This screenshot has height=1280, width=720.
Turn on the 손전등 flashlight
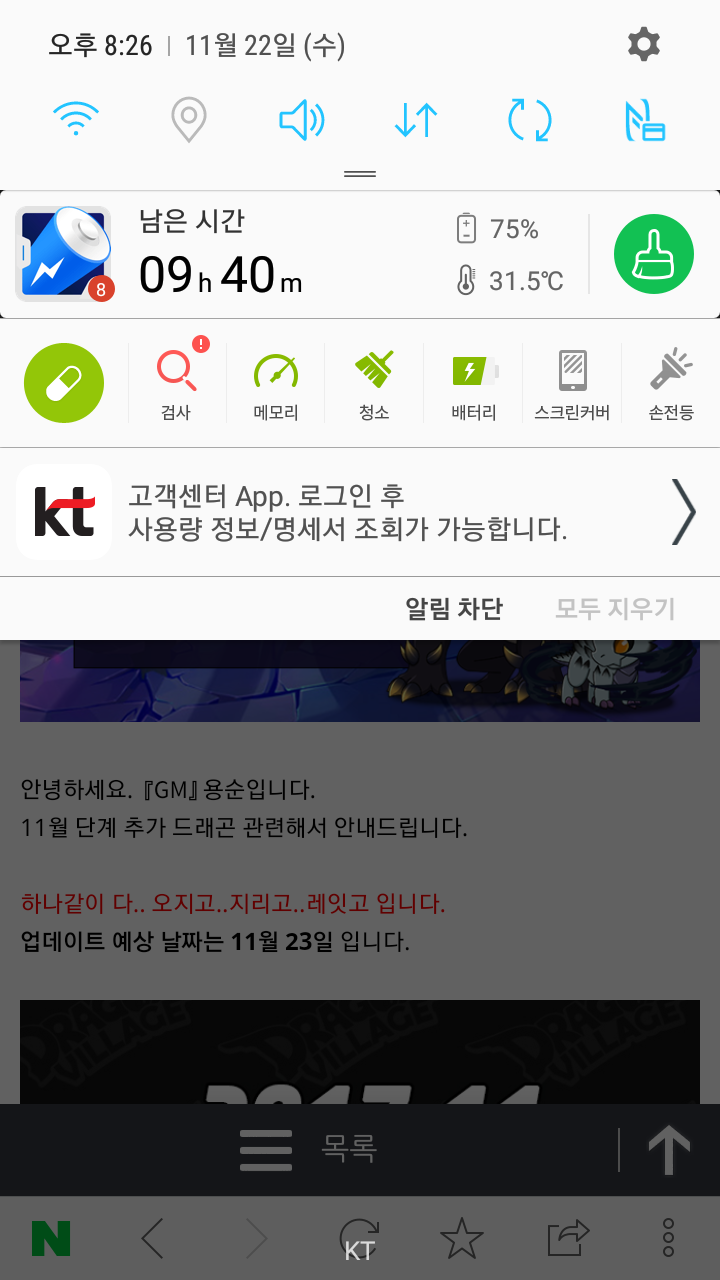tap(671, 383)
